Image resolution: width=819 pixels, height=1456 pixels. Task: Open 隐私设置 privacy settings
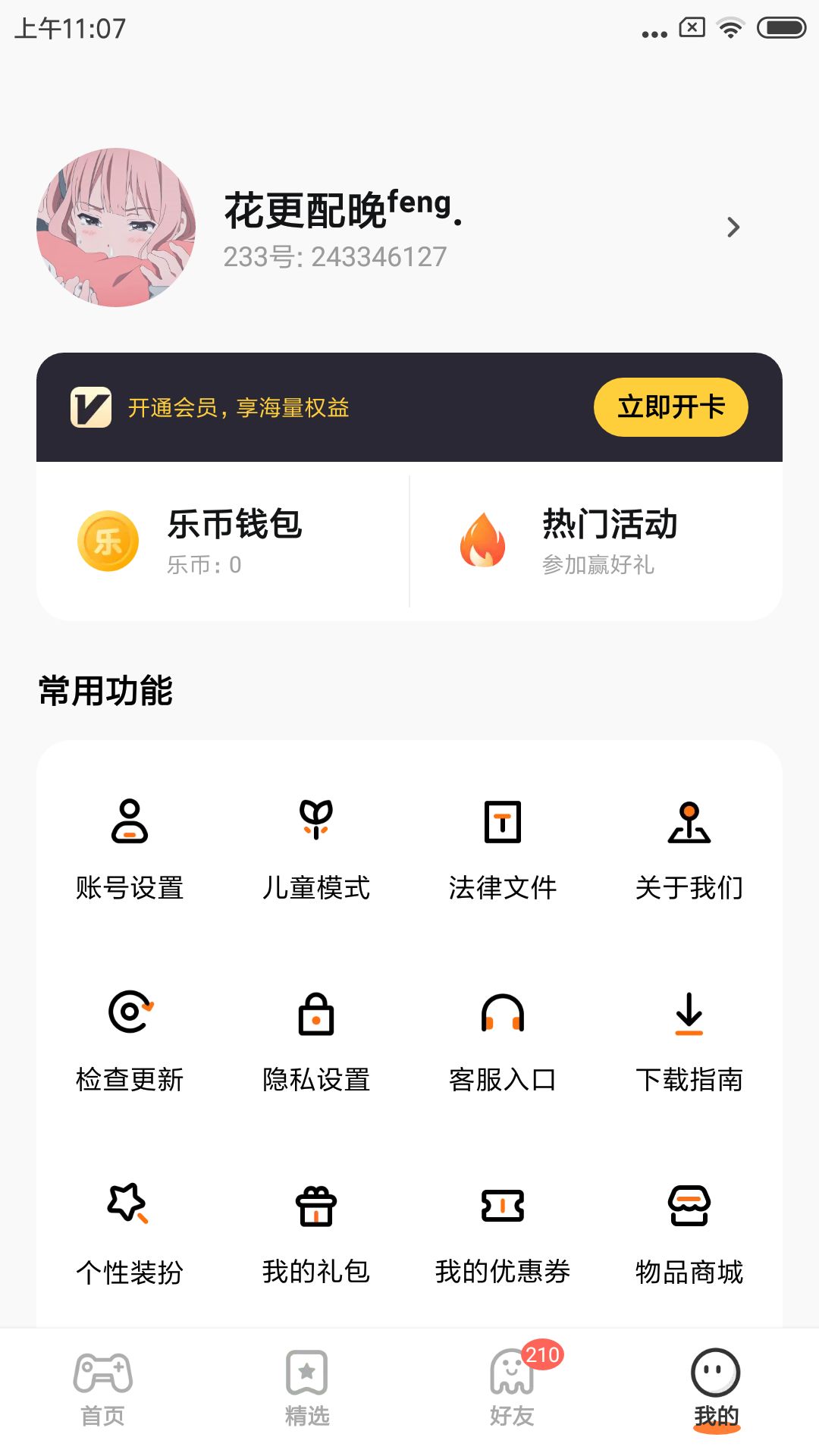tap(316, 1042)
